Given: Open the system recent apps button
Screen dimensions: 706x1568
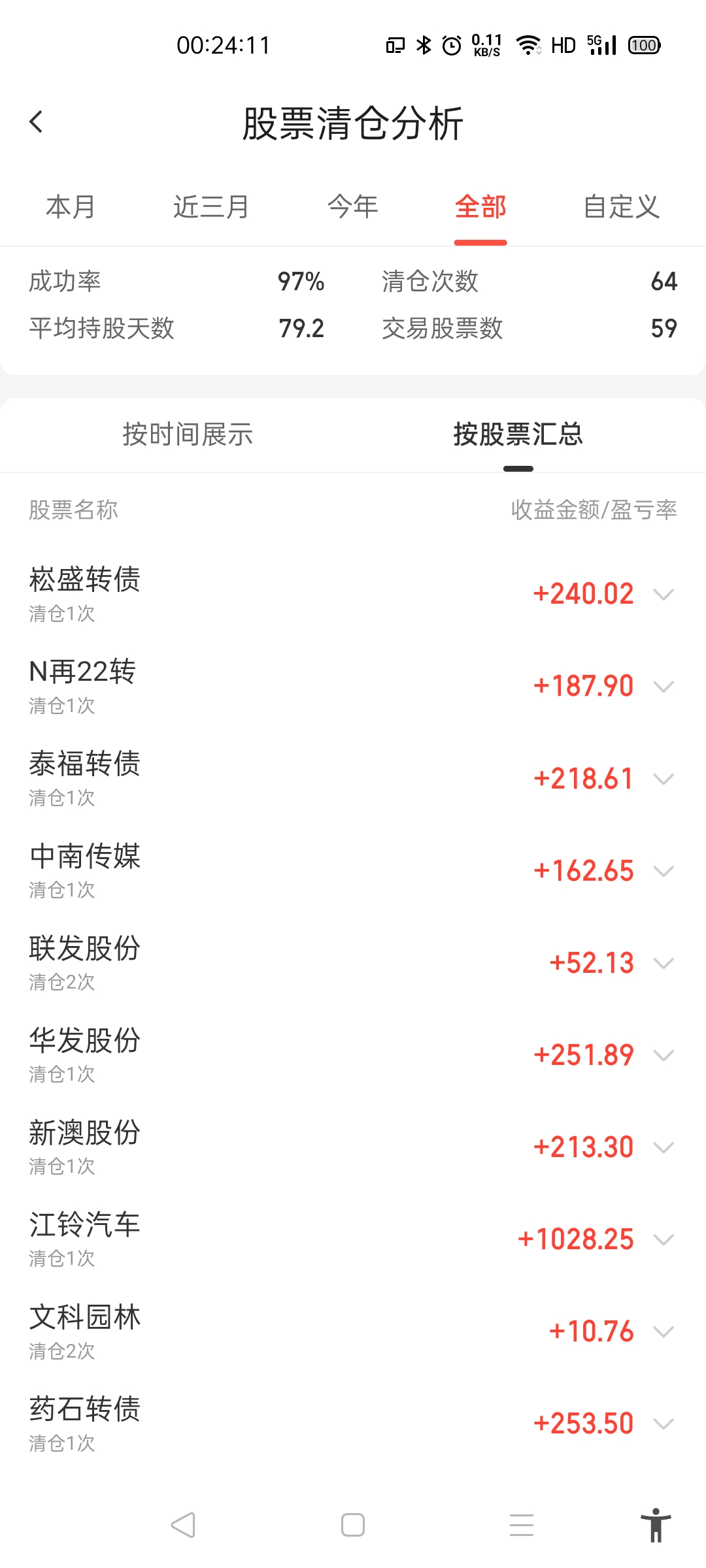Looking at the screenshot, I should pos(522,1525).
